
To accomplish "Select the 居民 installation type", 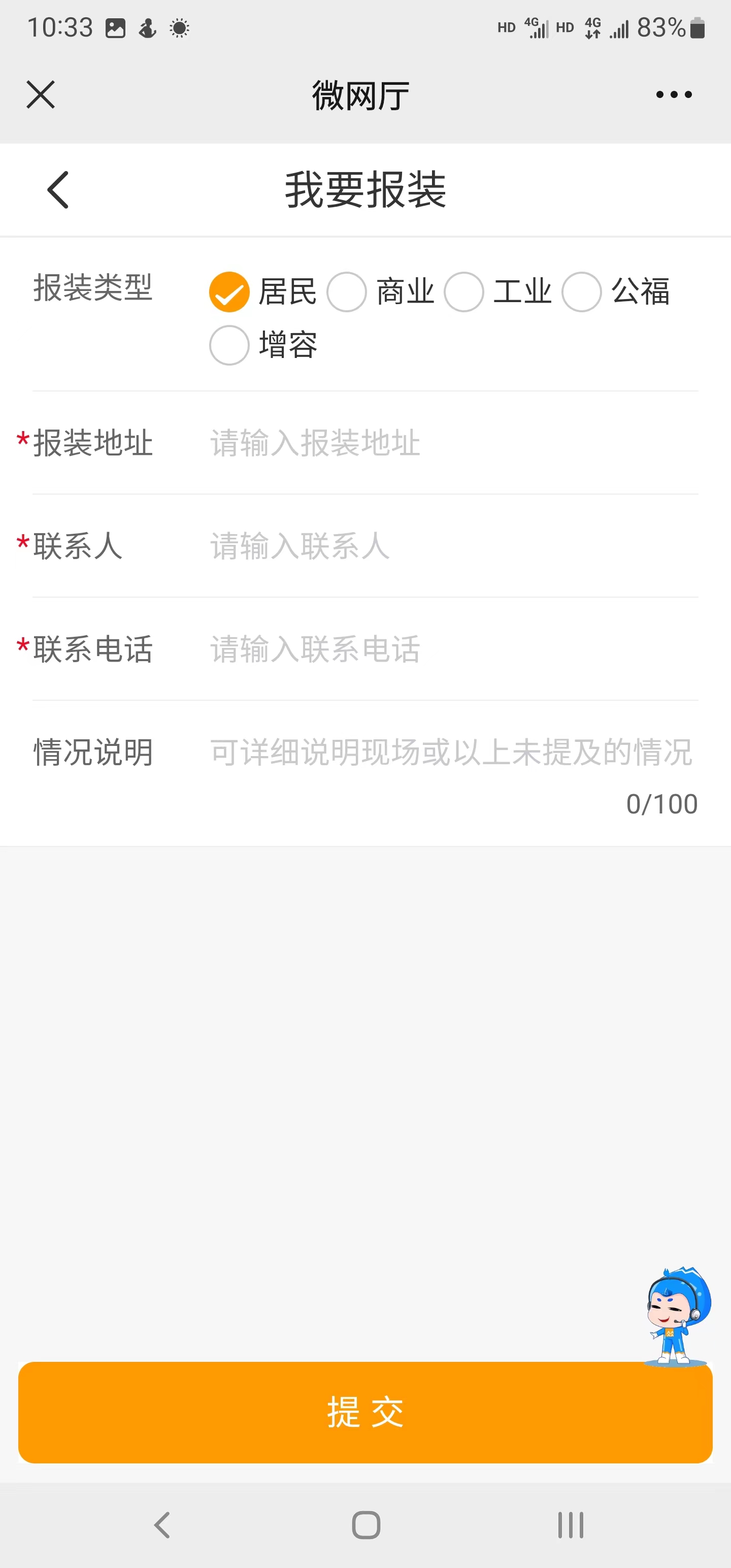I will point(229,291).
